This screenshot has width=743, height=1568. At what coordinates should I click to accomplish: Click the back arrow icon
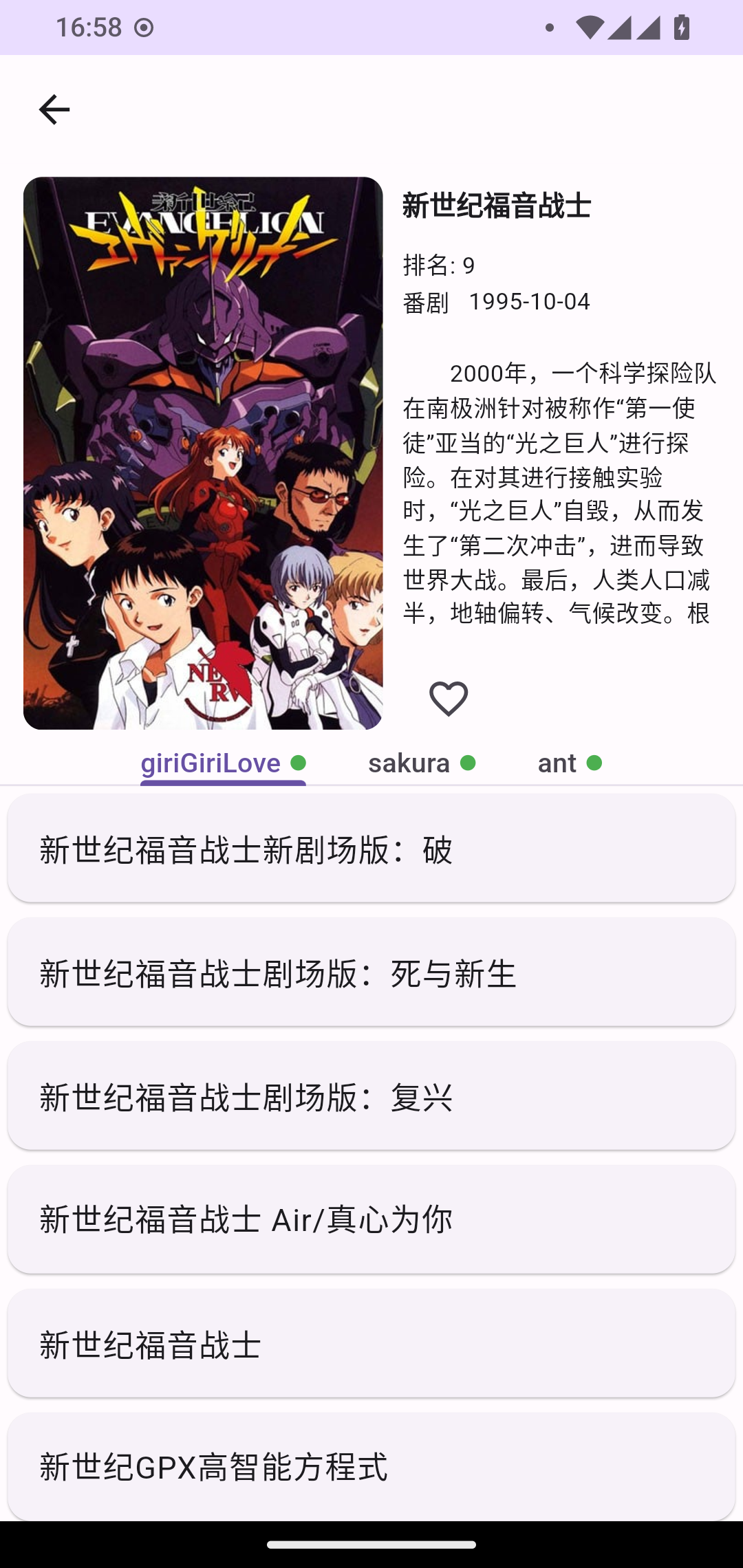tap(55, 109)
